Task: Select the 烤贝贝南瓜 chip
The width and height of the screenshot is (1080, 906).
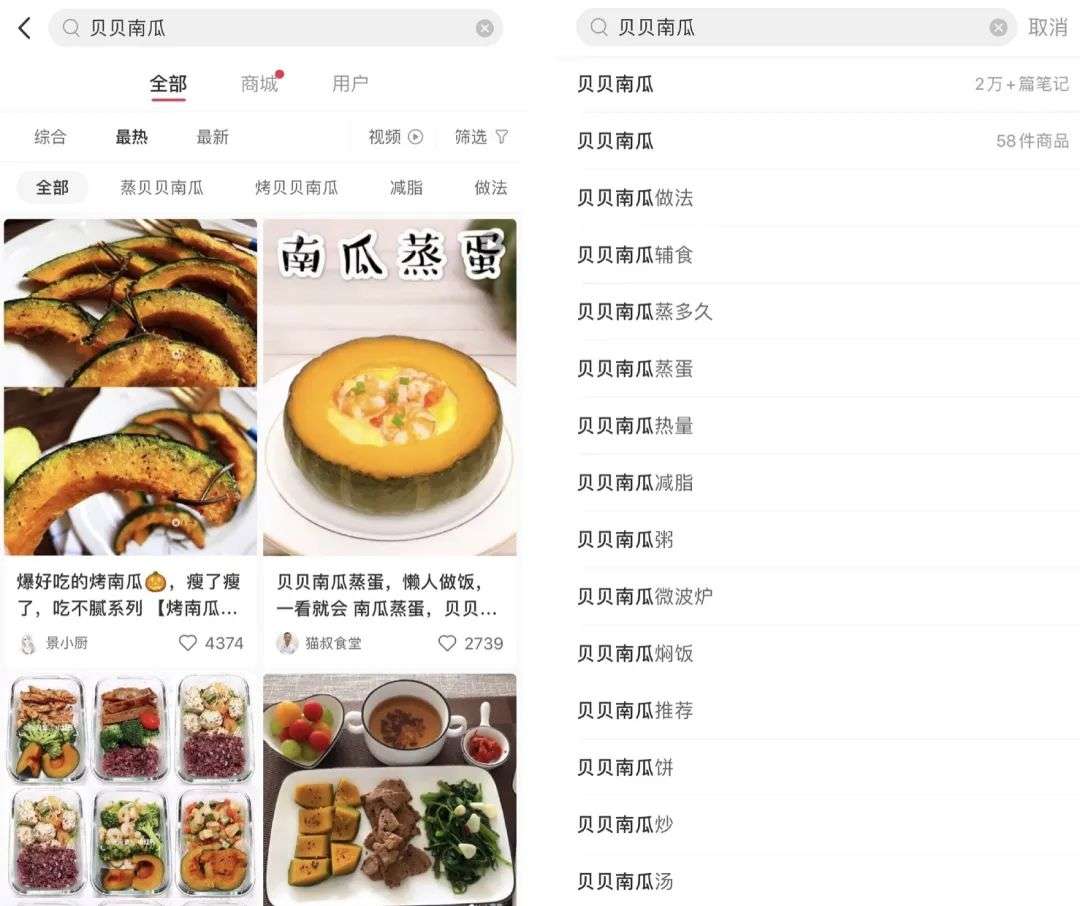Action: 296,187
